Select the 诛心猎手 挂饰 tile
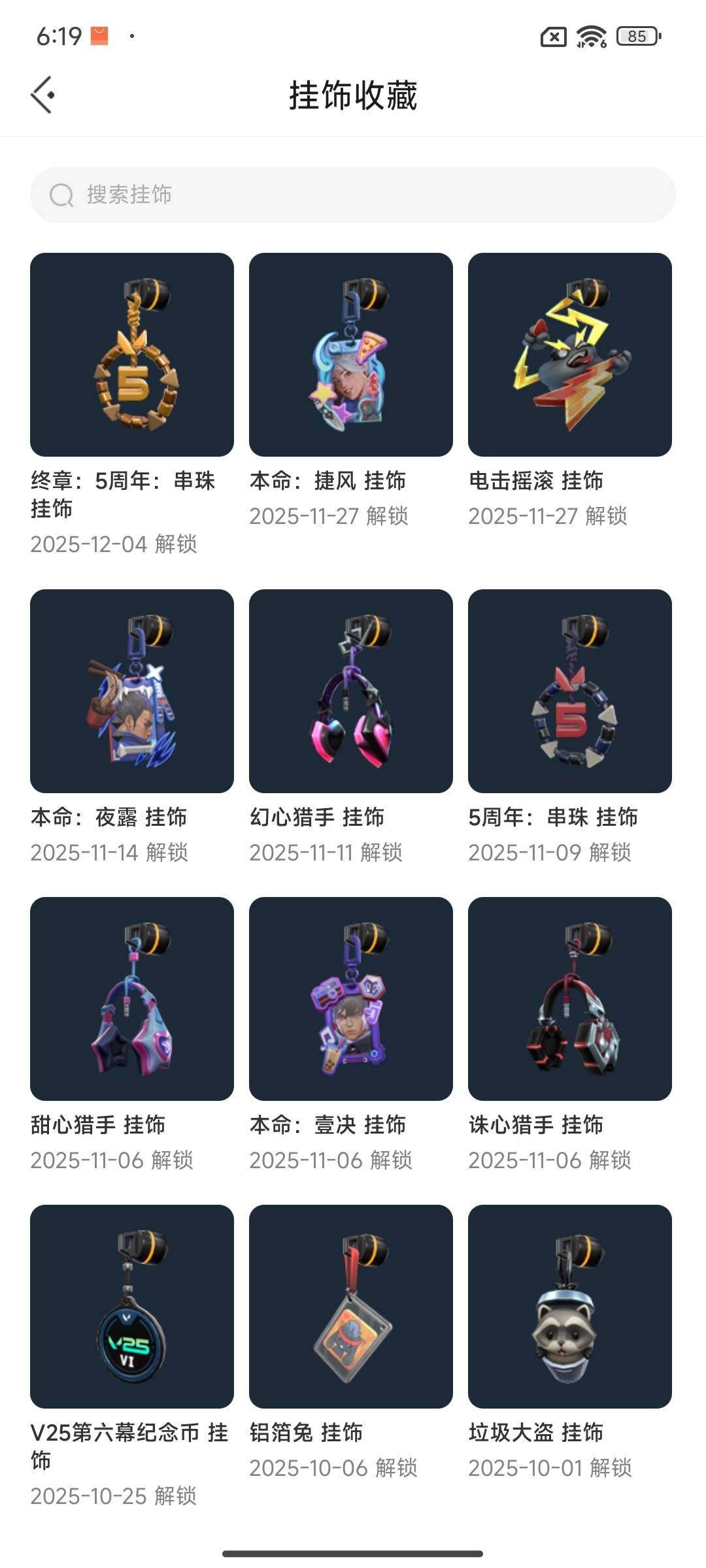 [570, 999]
